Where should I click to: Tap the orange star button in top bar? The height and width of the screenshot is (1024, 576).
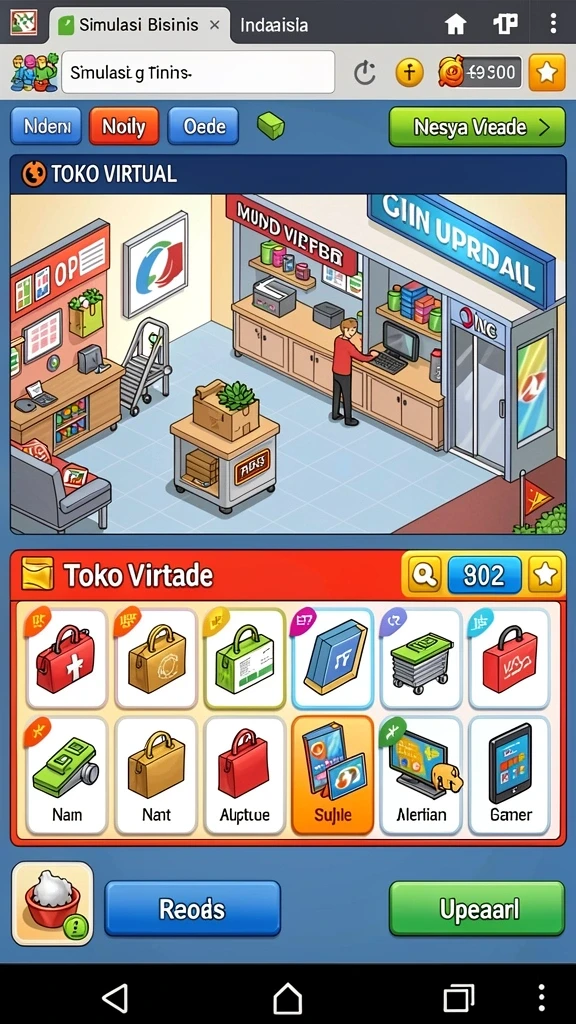pos(547,72)
